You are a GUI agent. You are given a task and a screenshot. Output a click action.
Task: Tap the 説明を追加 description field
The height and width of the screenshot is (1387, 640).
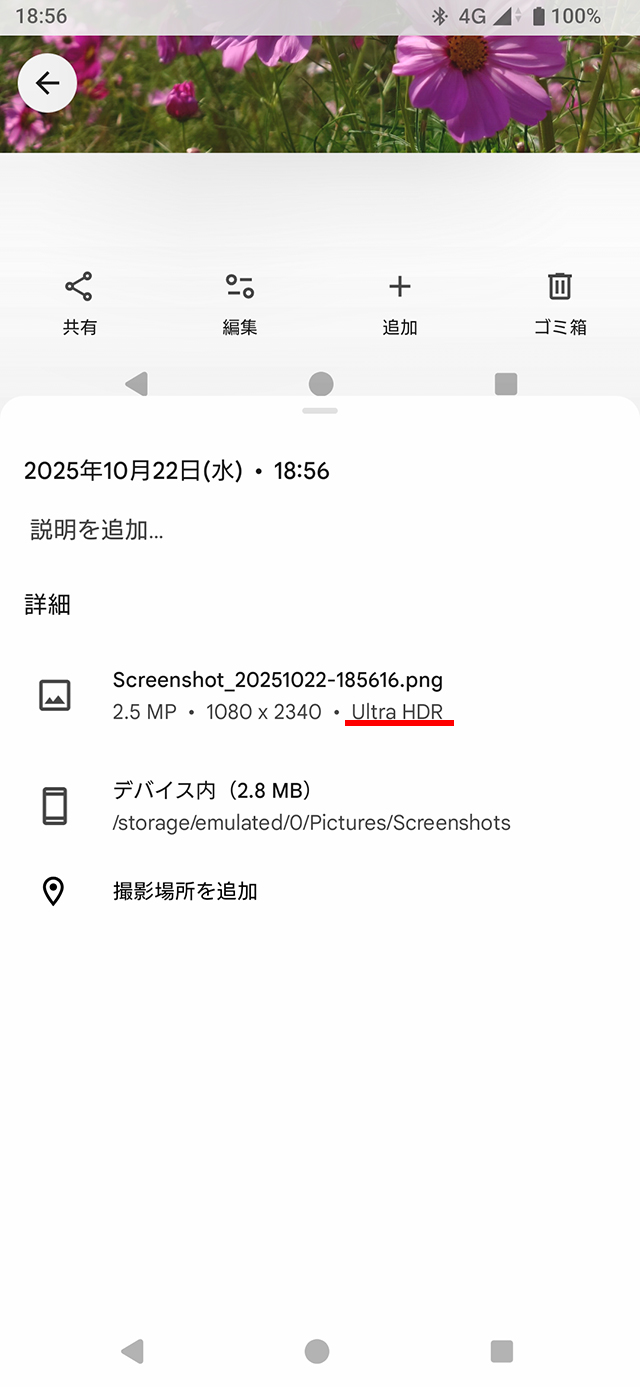(x=97, y=530)
